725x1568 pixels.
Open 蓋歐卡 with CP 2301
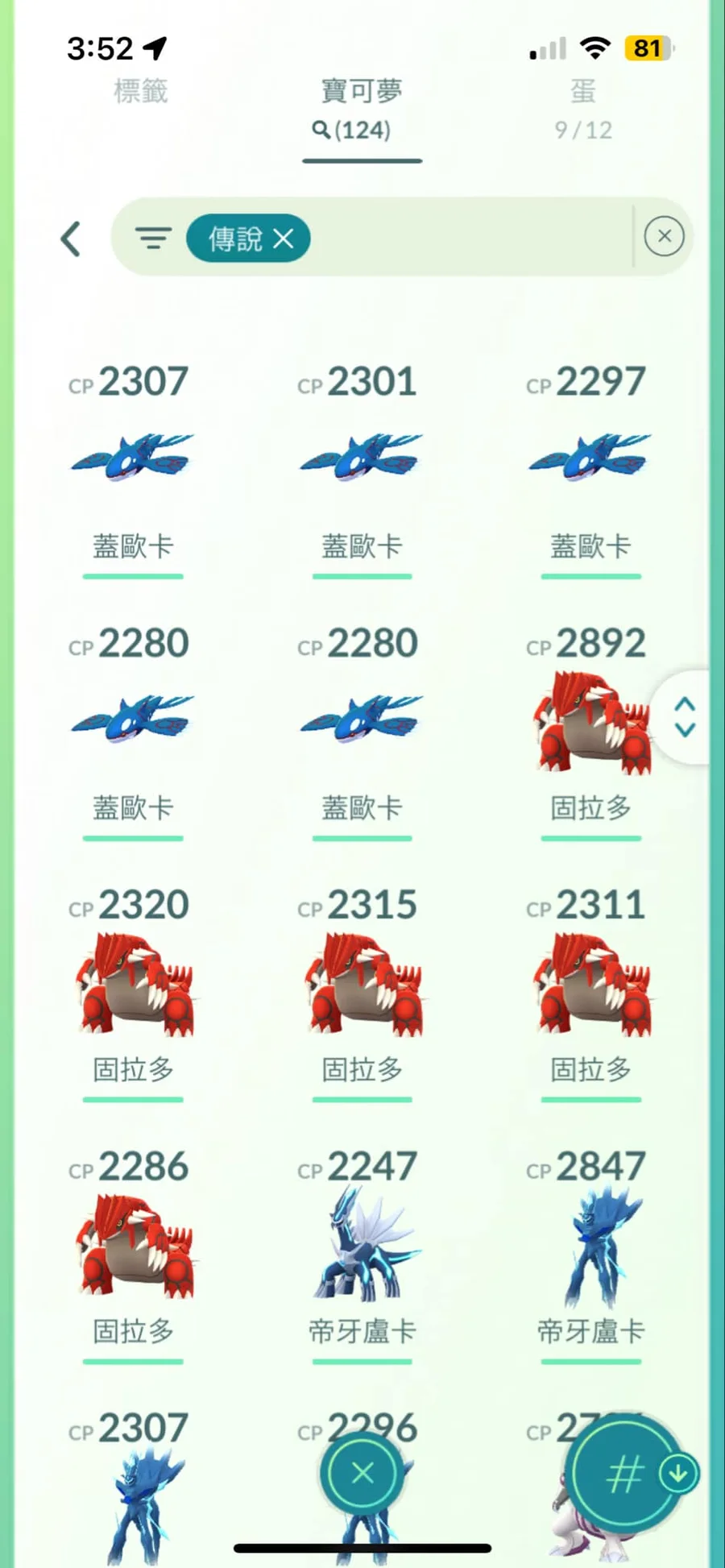362,459
